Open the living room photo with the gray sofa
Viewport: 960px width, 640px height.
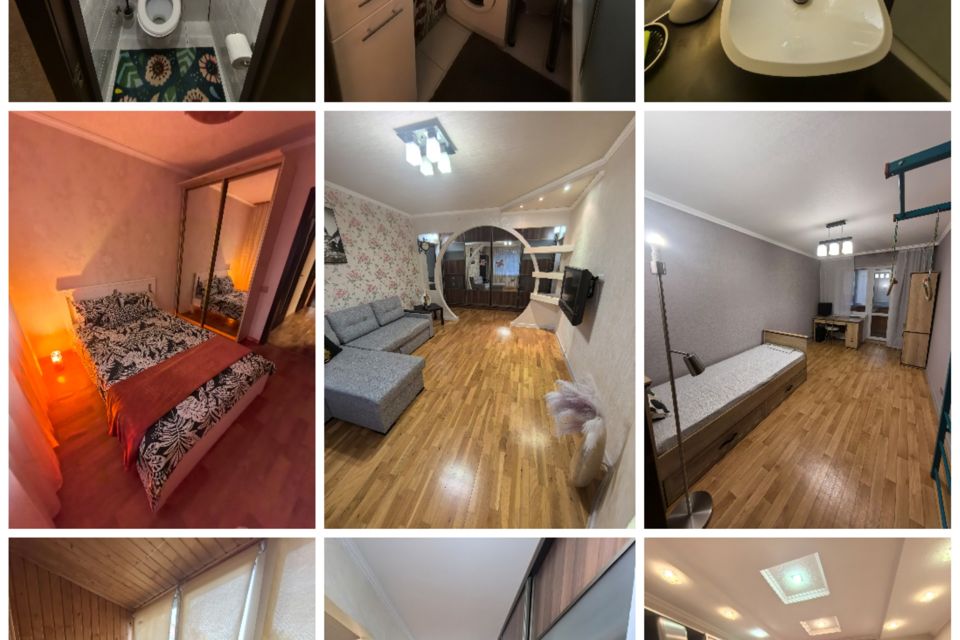point(479,319)
